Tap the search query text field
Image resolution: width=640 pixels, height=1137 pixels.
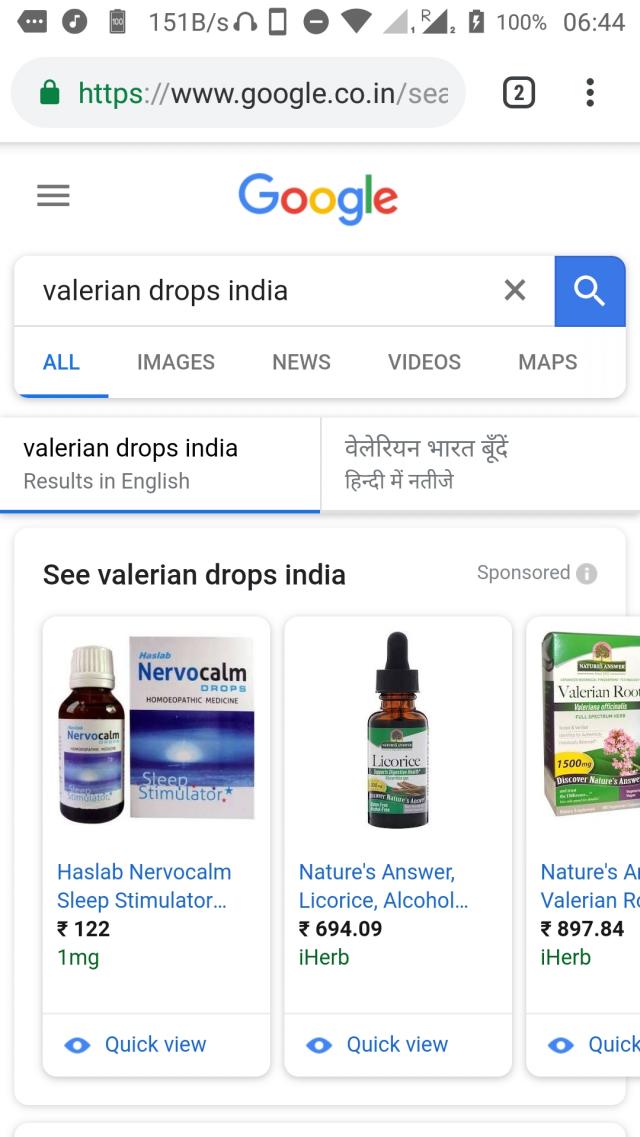pyautogui.click(x=260, y=291)
